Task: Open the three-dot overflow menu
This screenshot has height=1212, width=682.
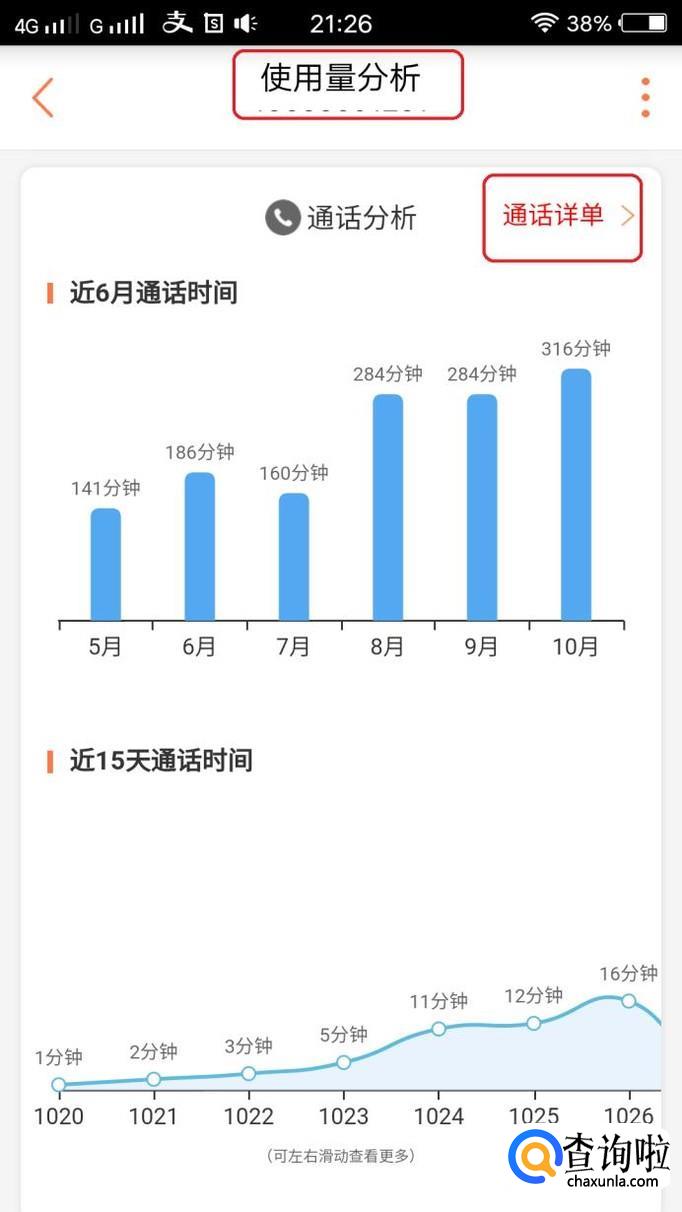Action: [646, 98]
